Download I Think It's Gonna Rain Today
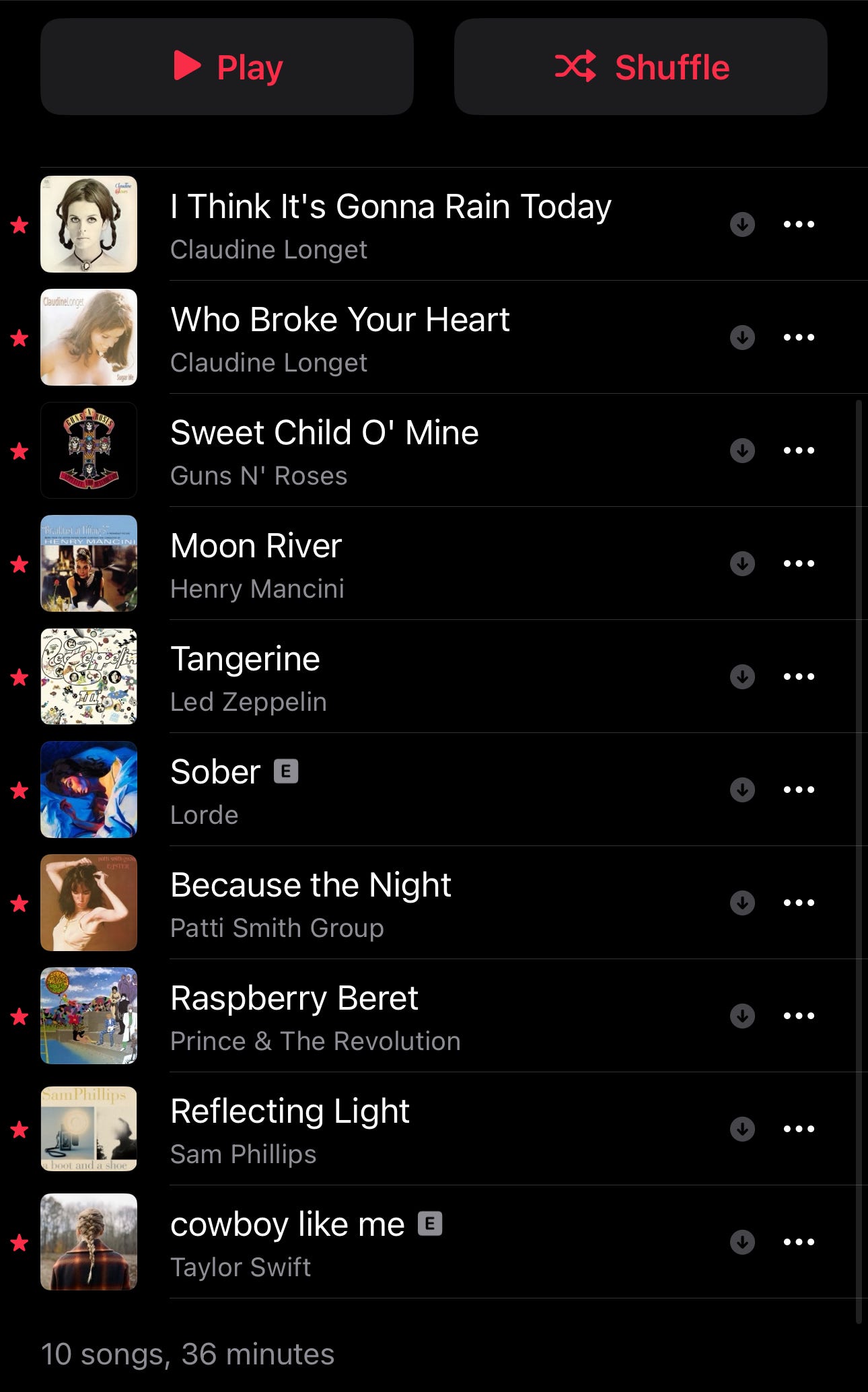868x1392 pixels. point(742,224)
